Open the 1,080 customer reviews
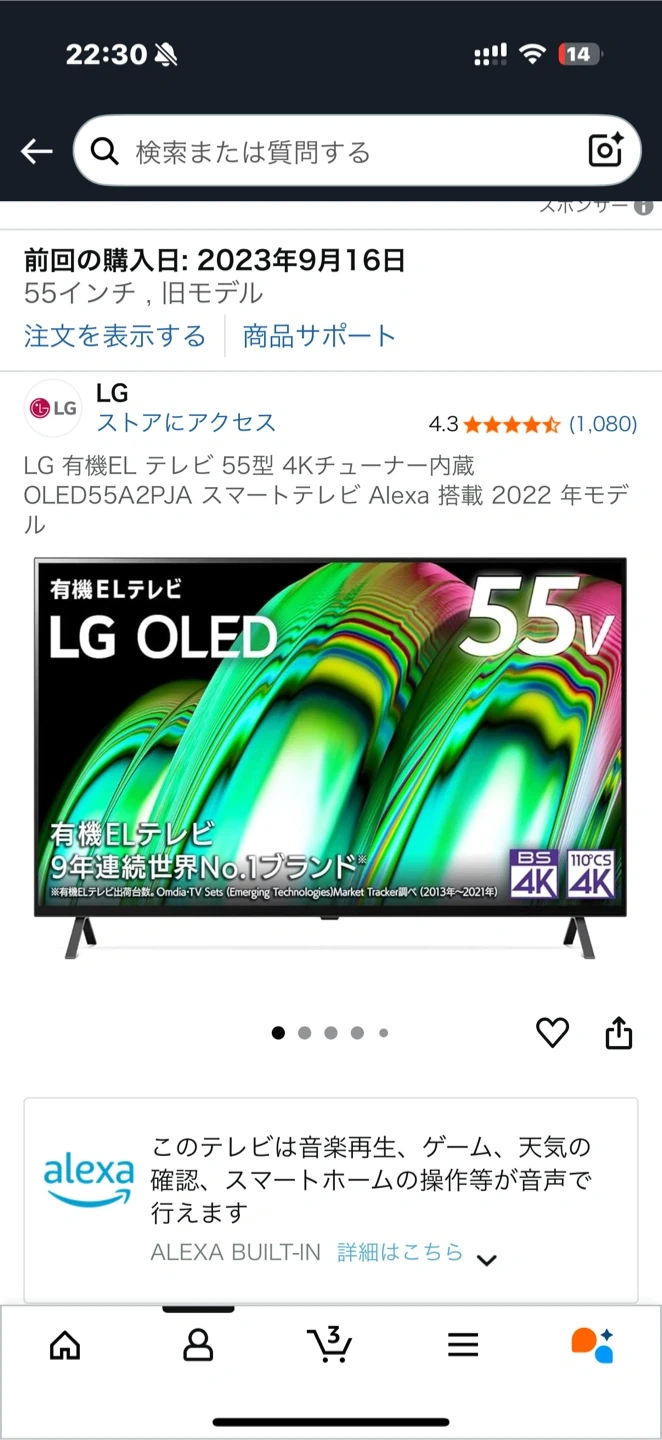Viewport: 662px width, 1440px height. 603,424
